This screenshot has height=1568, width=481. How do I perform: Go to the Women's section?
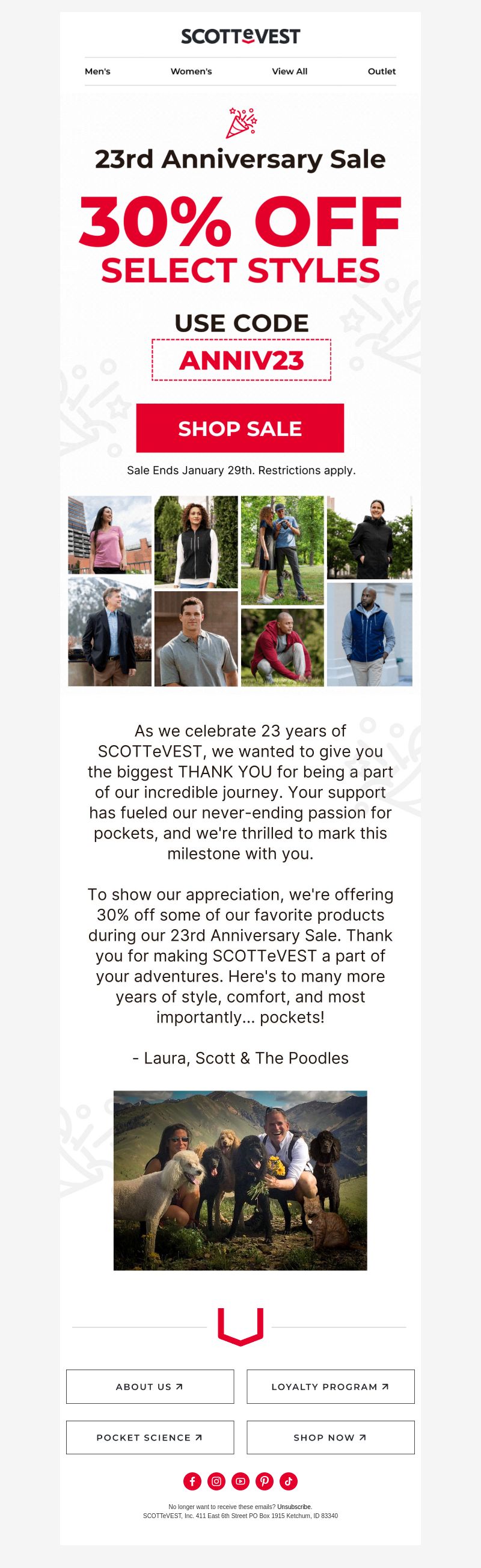pyautogui.click(x=191, y=71)
